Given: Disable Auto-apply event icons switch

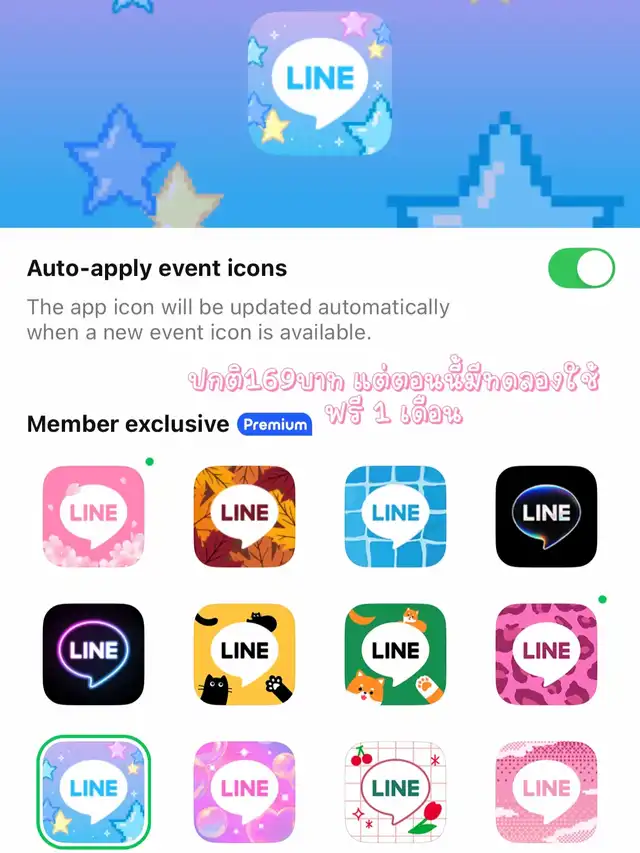Looking at the screenshot, I should [x=581, y=268].
